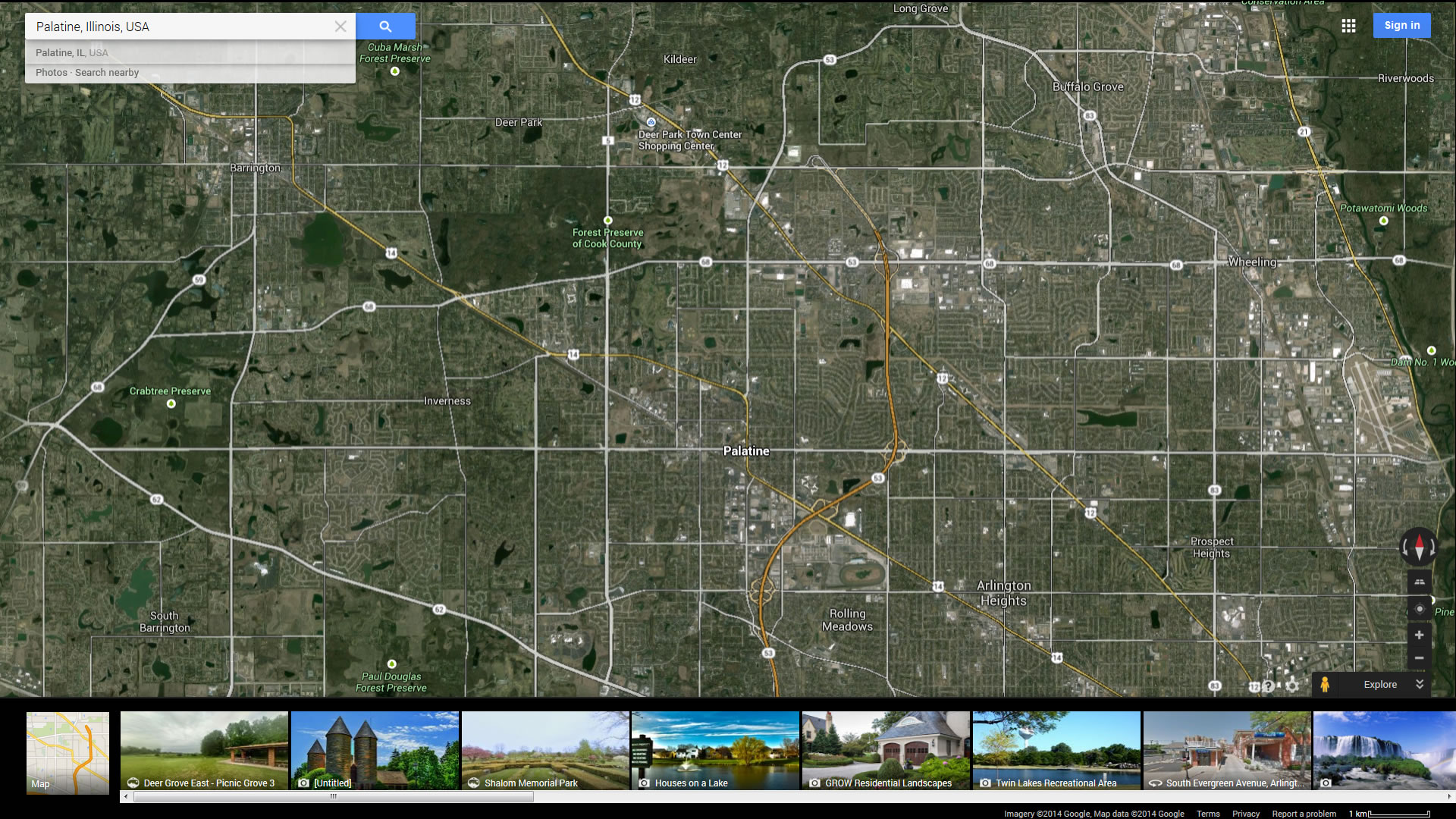The image size is (1456, 819).
Task: Tap Search nearby link
Action: click(107, 73)
